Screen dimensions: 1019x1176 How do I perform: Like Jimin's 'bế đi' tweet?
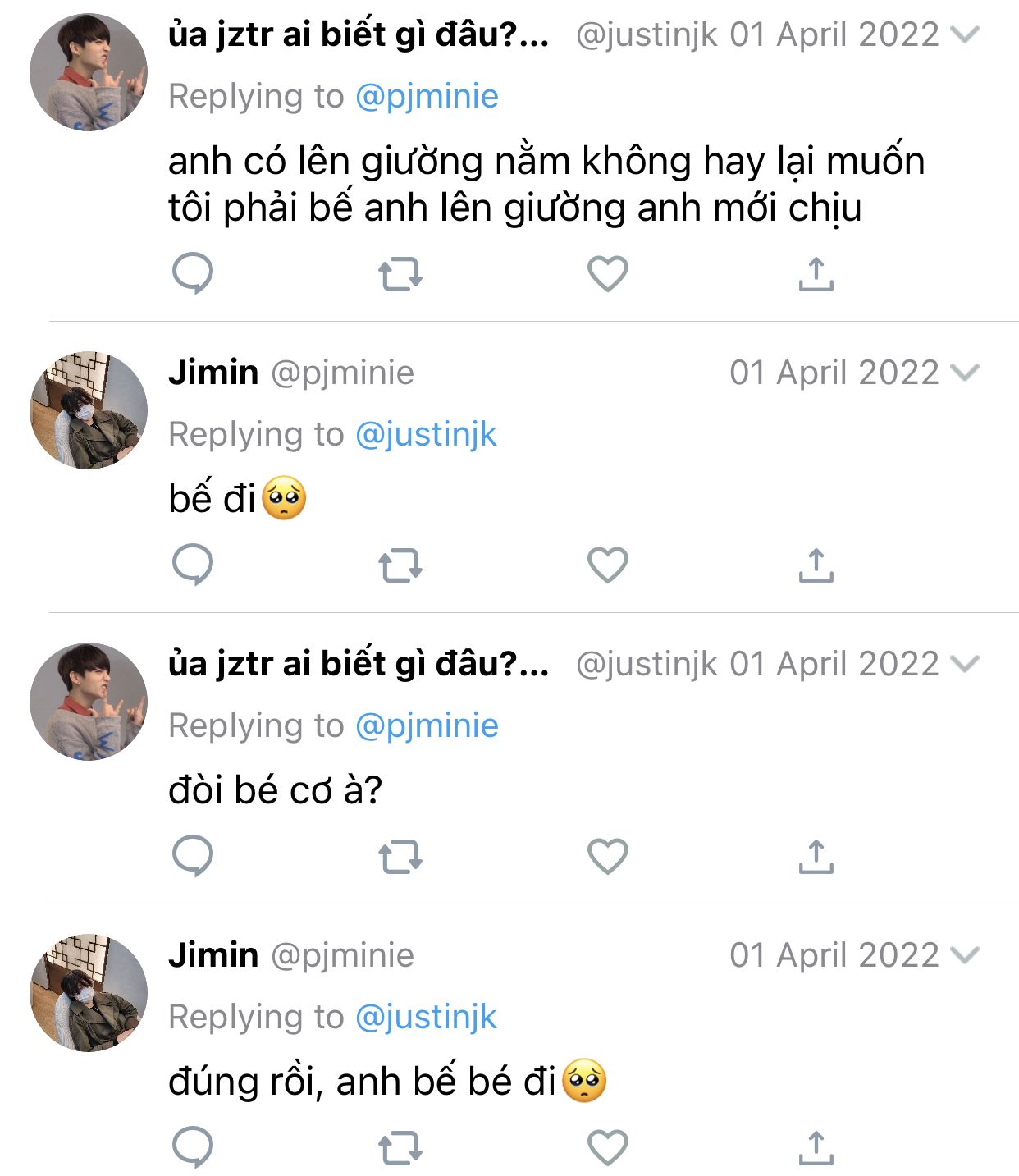click(x=607, y=565)
